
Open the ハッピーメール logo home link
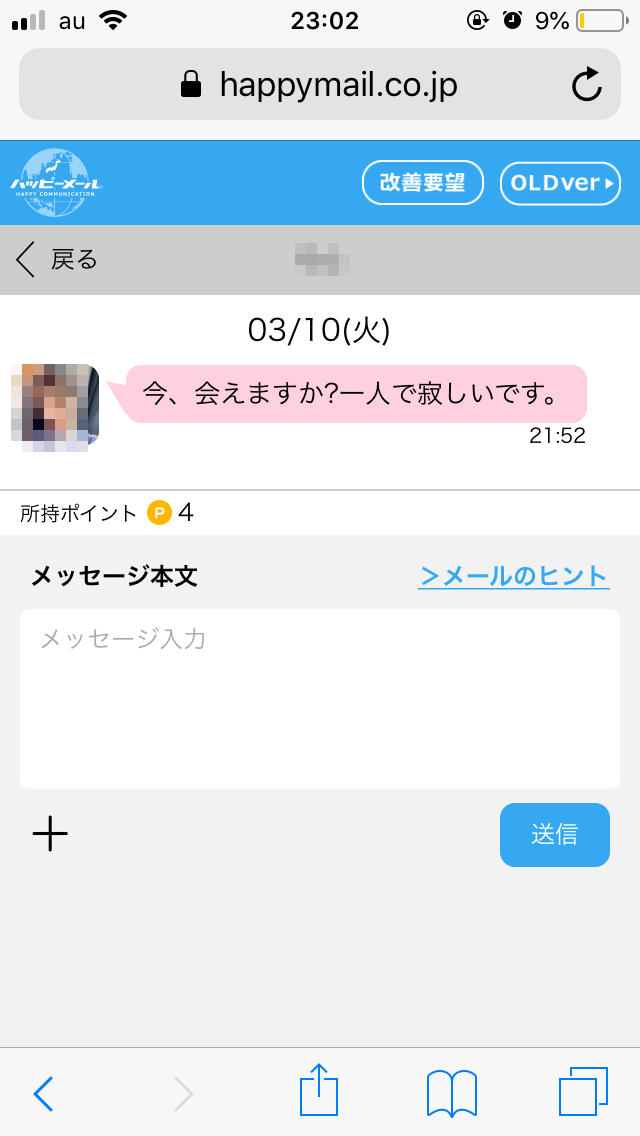coord(55,183)
